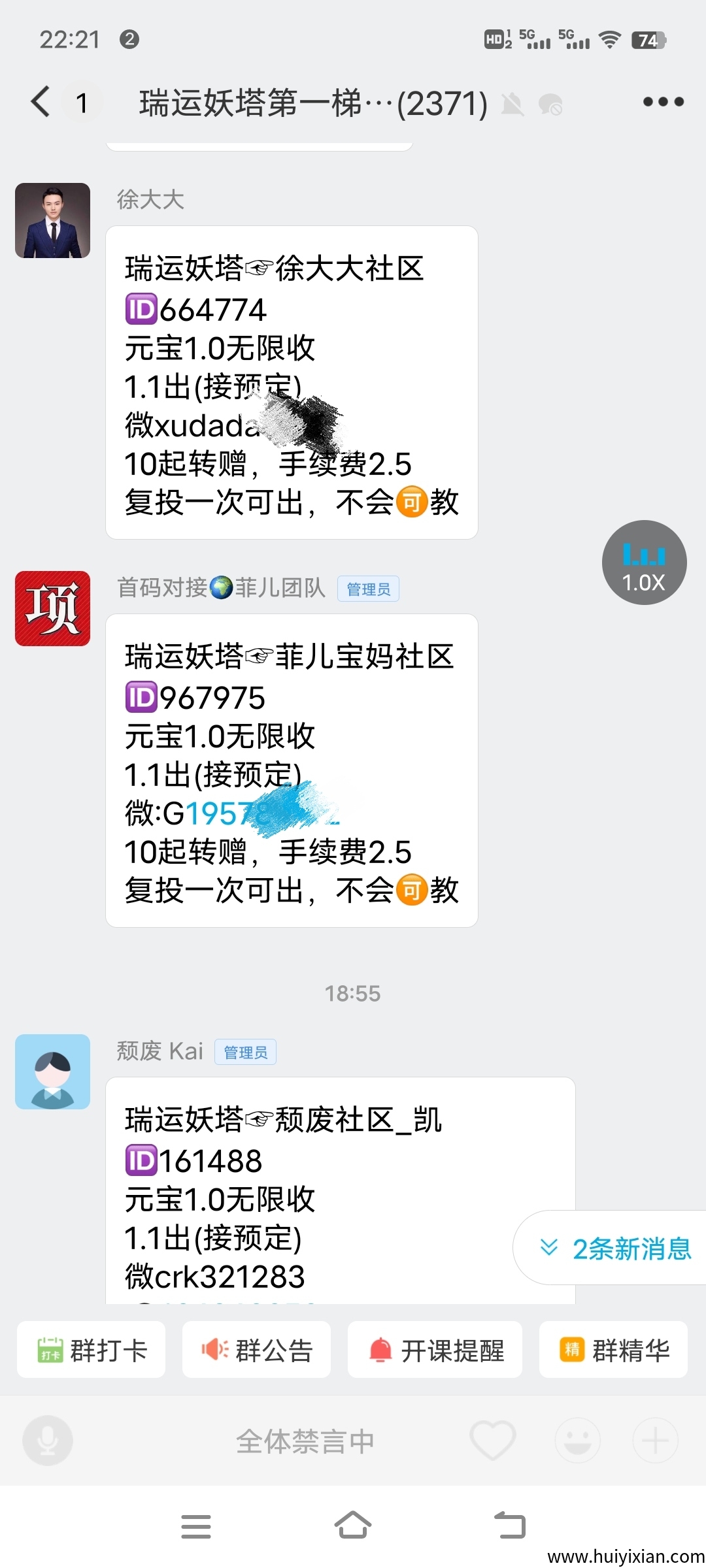Open Android recent apps from navigation bar
The height and width of the screenshot is (1568, 706).
click(x=196, y=1524)
